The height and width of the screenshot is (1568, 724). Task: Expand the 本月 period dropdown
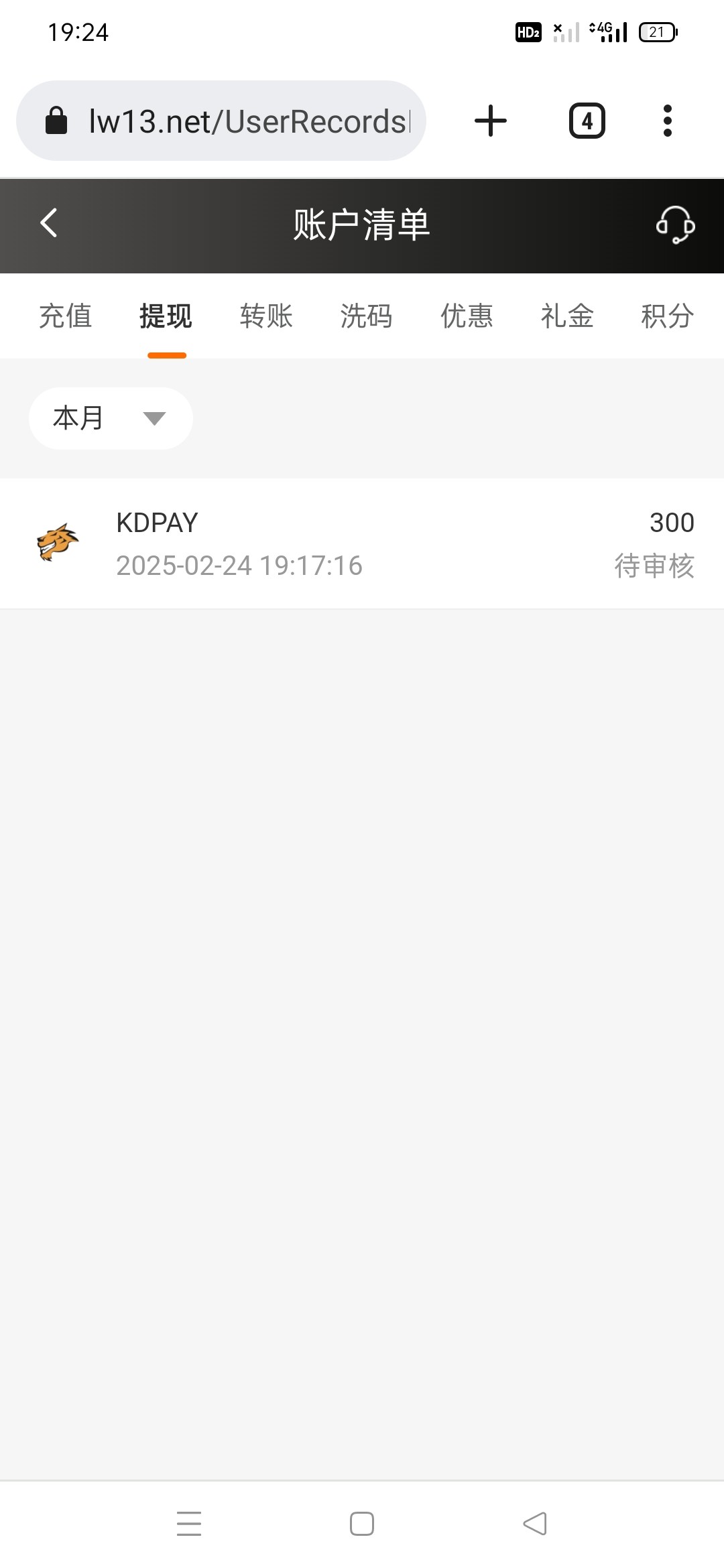(x=111, y=418)
